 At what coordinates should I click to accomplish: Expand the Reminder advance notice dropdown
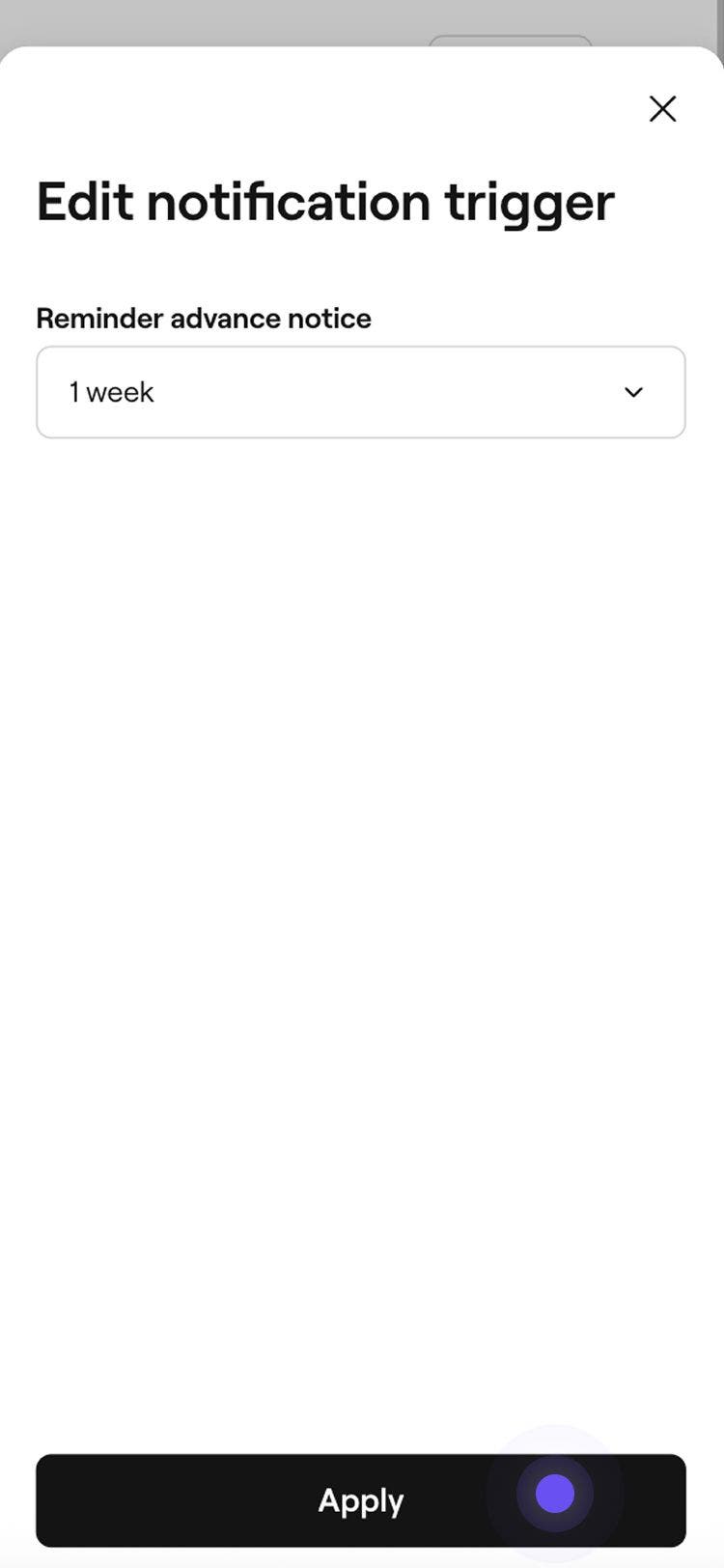click(360, 392)
